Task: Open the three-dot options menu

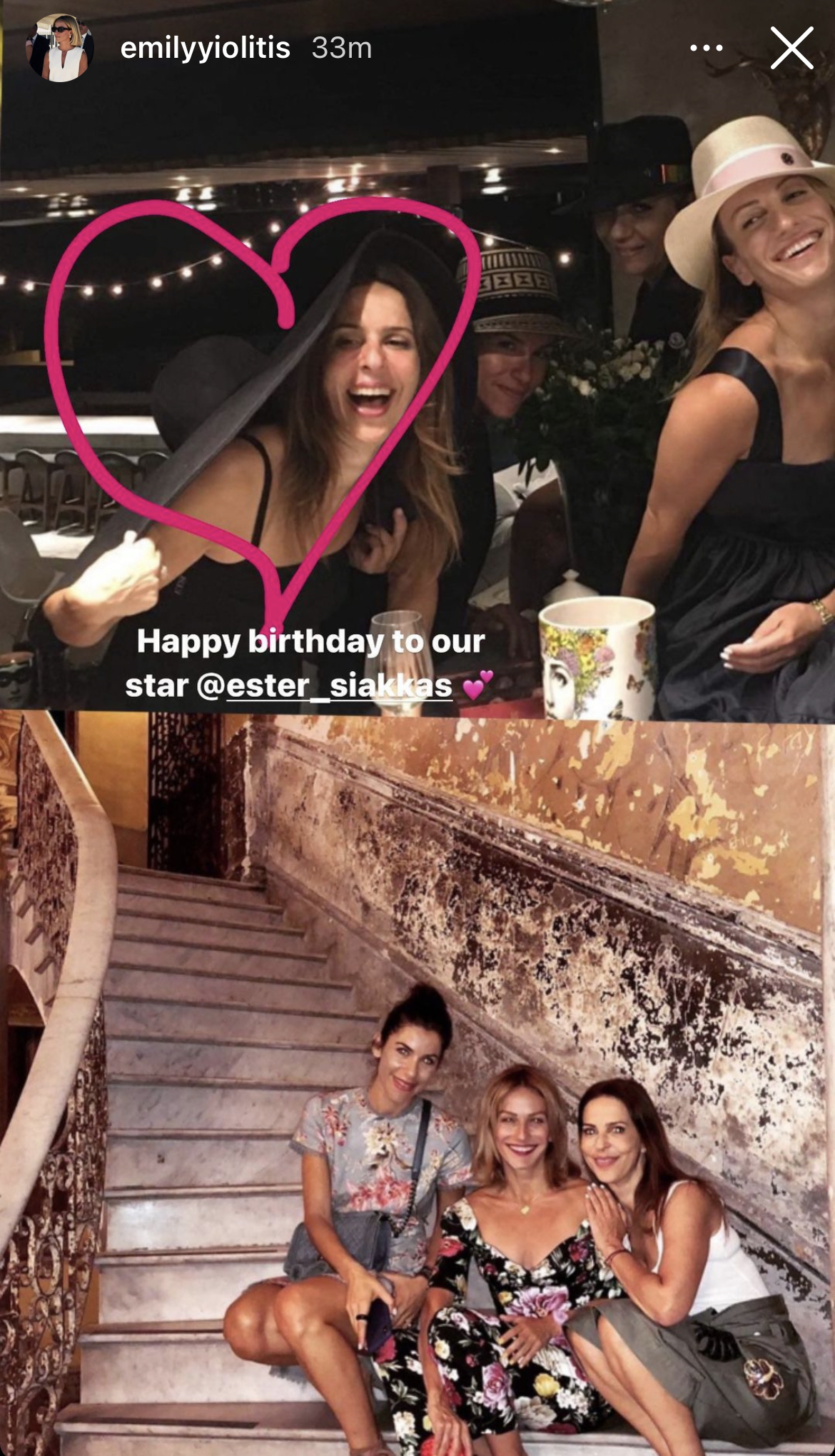Action: point(707,48)
